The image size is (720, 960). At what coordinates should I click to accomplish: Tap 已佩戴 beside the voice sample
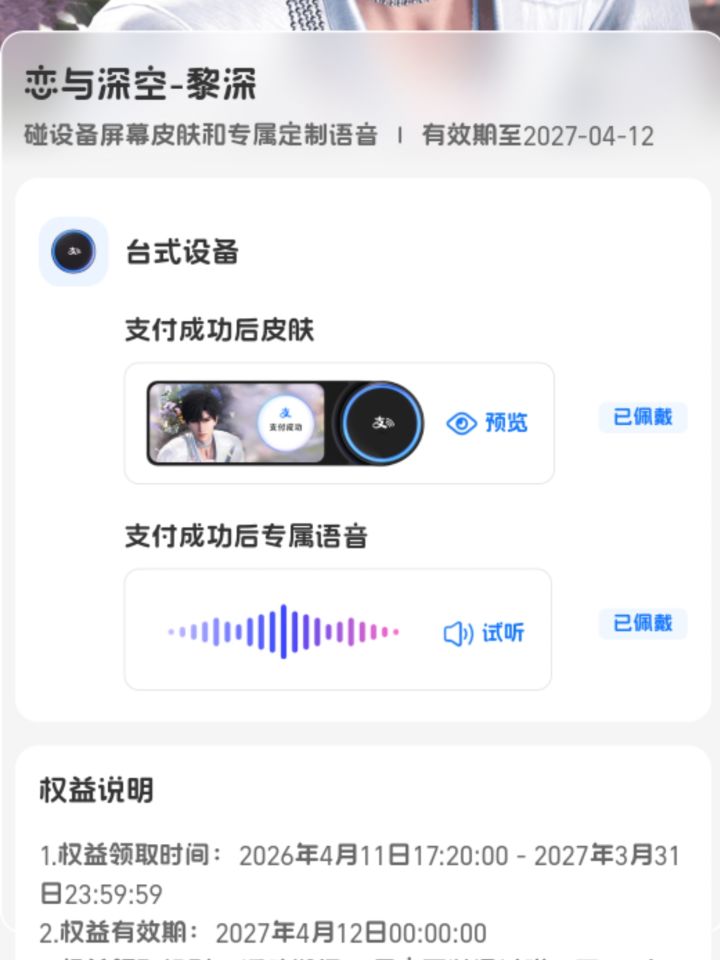(x=643, y=623)
